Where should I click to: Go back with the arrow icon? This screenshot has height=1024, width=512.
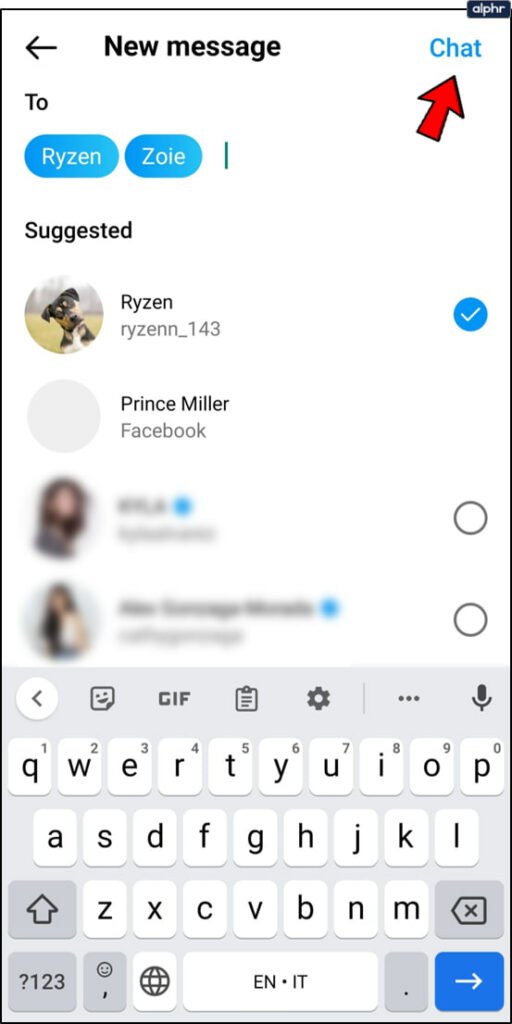[x=41, y=48]
